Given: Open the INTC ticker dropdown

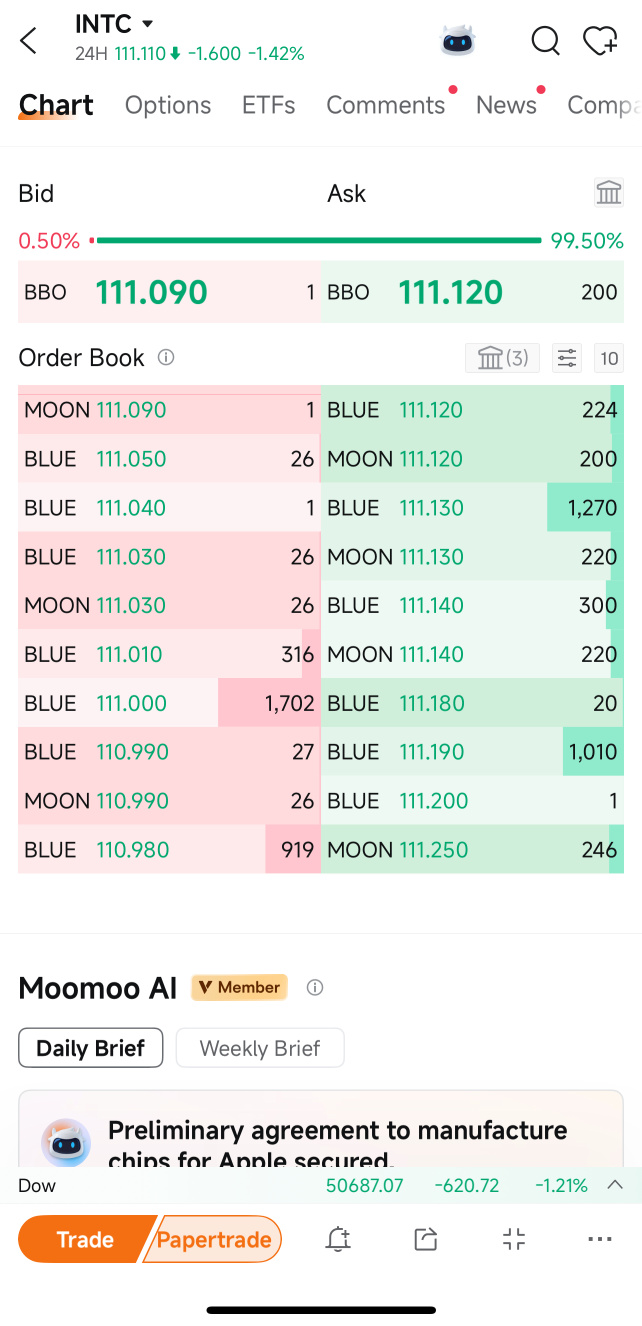Looking at the screenshot, I should tap(115, 23).
